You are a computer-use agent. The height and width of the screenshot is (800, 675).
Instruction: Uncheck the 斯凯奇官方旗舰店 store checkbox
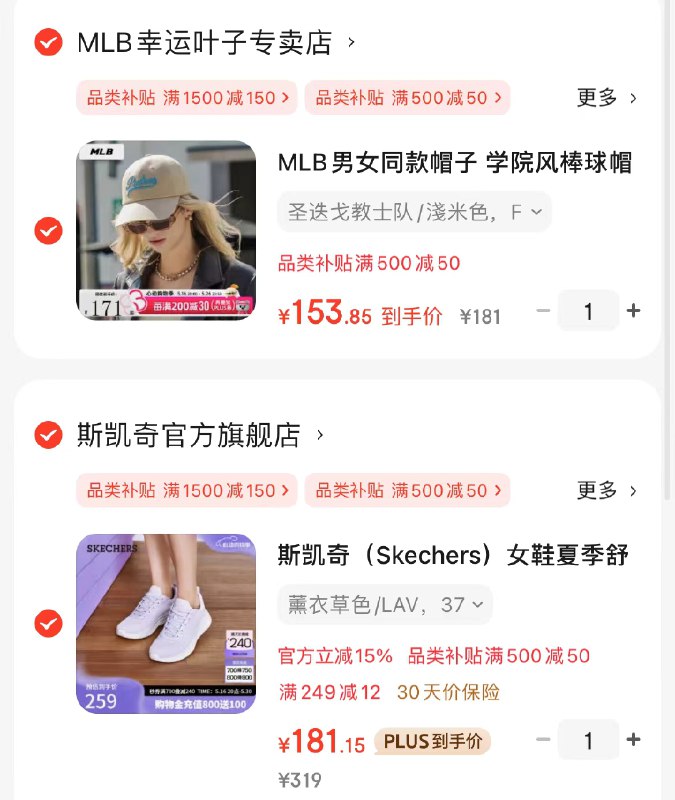click(x=48, y=435)
